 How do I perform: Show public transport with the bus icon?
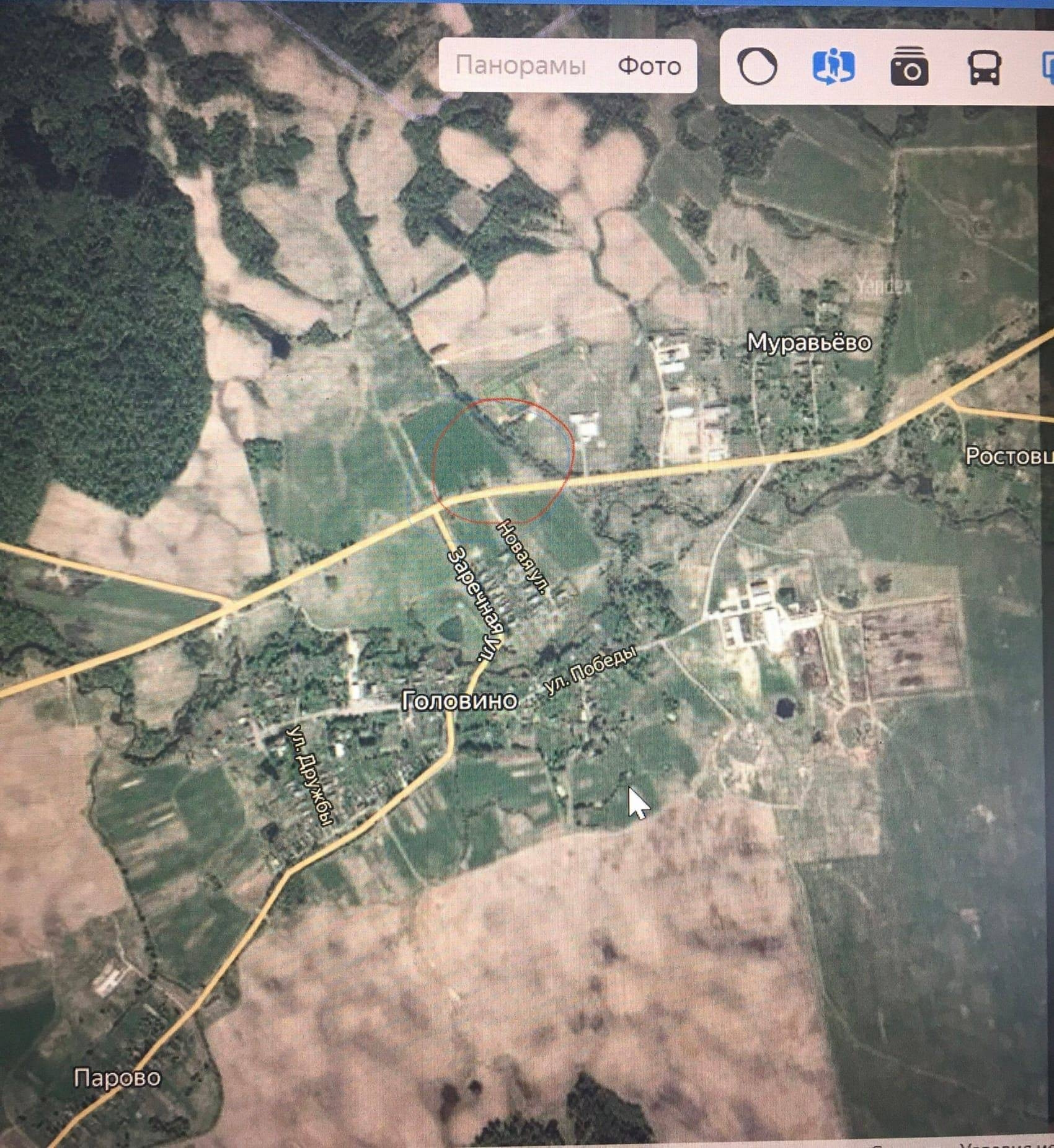[984, 67]
